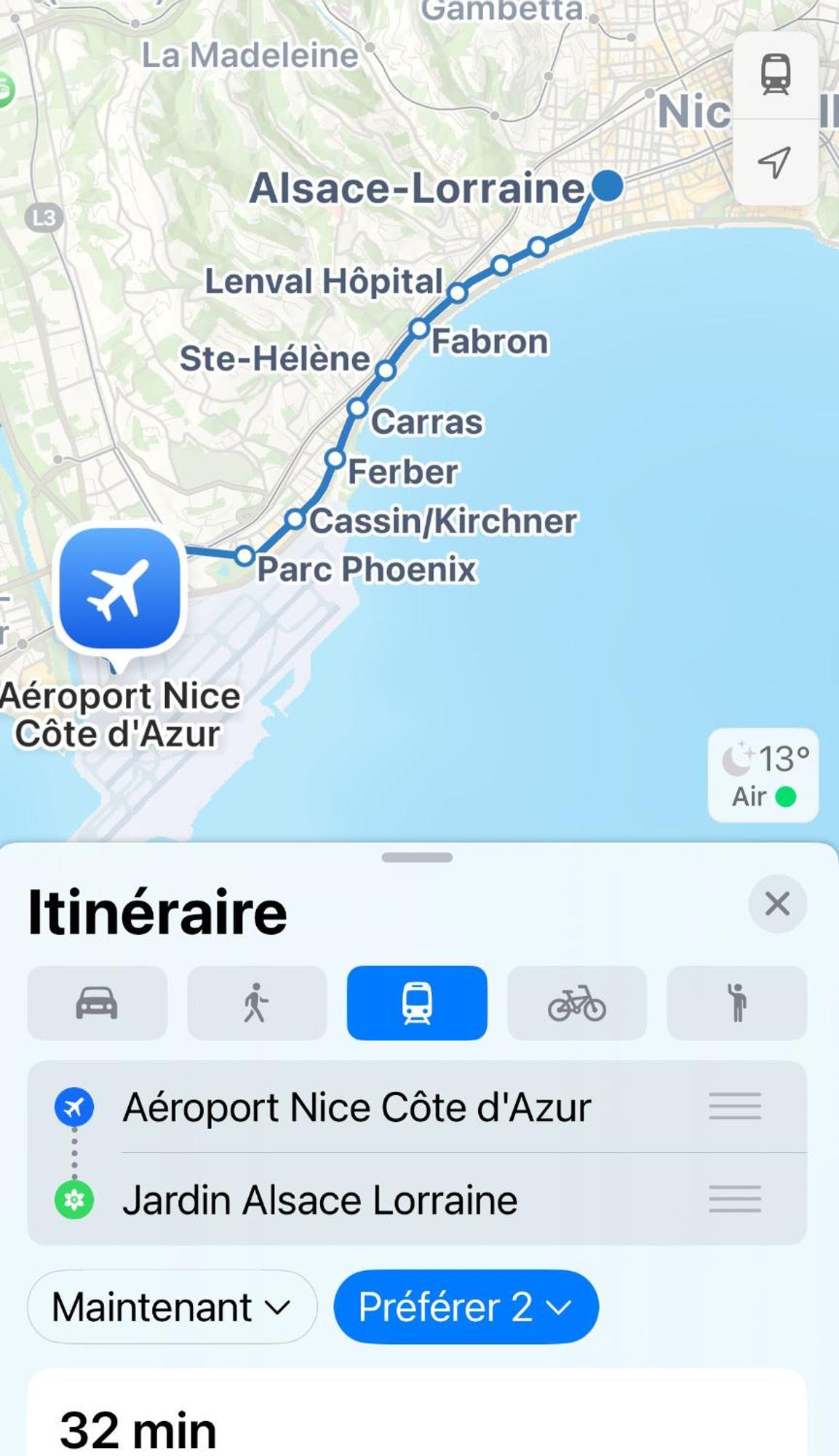Image resolution: width=839 pixels, height=1456 pixels.
Task: Select walking directions
Action: (257, 1003)
